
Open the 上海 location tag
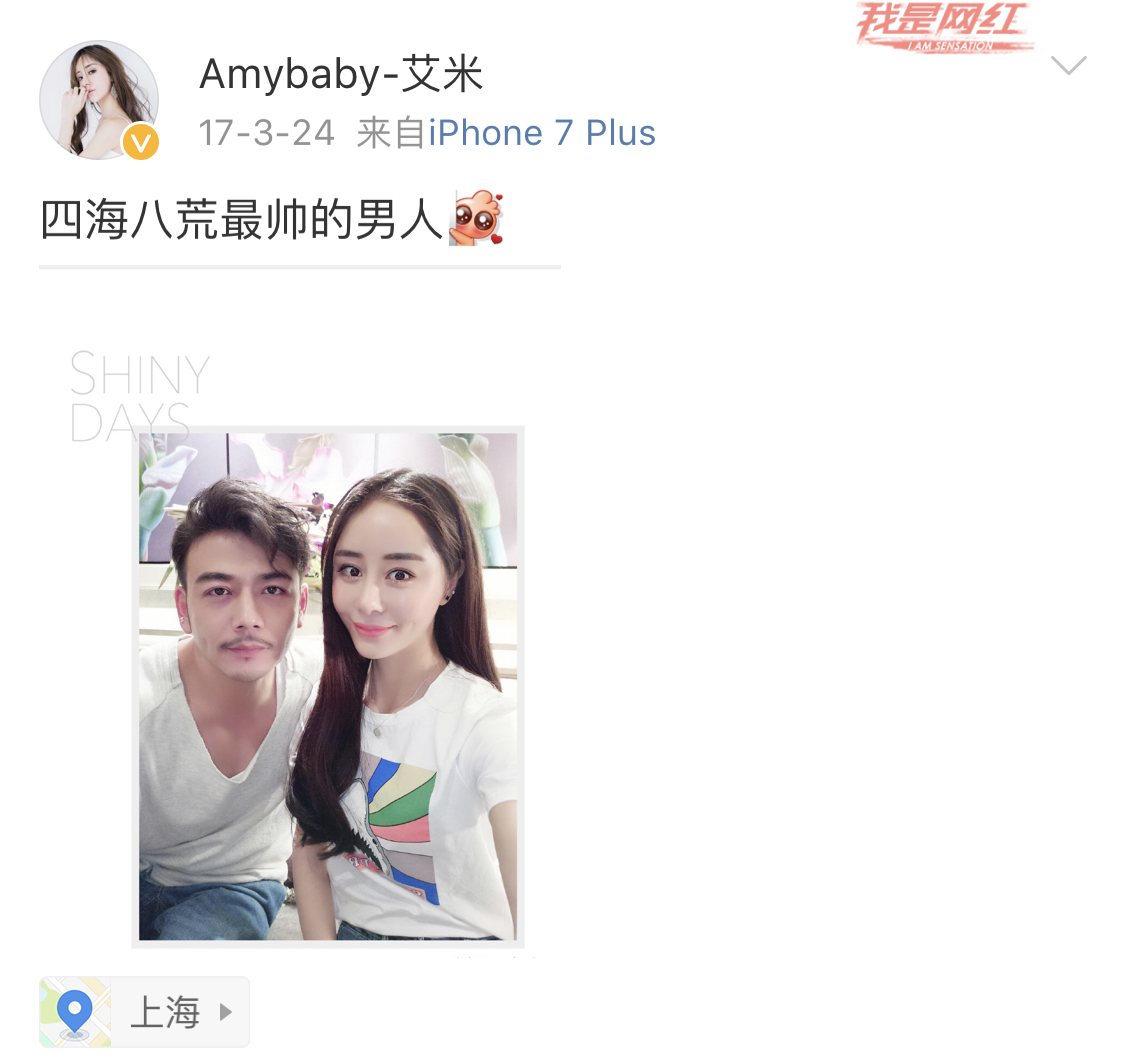[144, 1011]
